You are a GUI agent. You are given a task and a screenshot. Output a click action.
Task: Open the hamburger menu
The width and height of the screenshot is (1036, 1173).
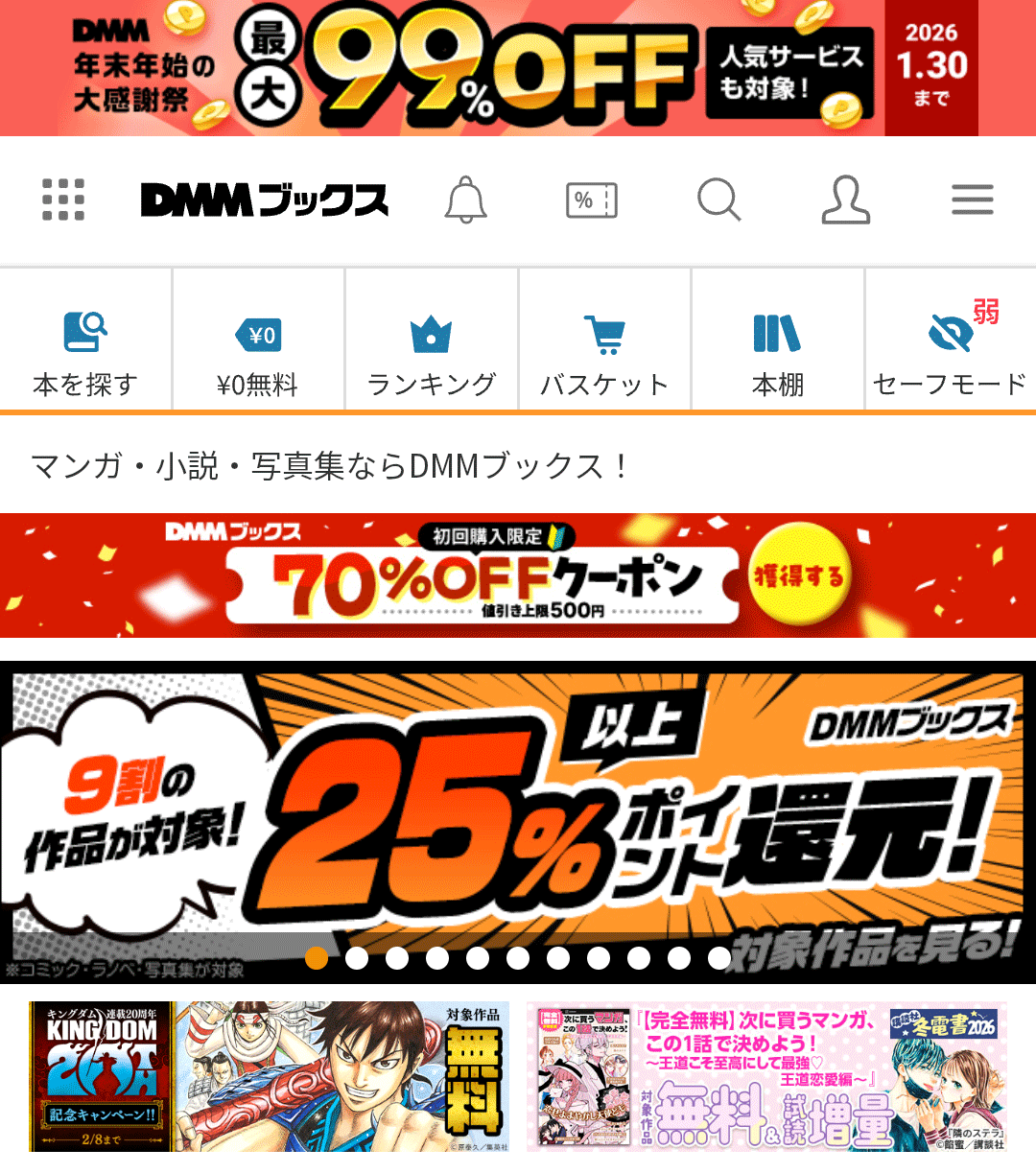pyautogui.click(x=972, y=200)
